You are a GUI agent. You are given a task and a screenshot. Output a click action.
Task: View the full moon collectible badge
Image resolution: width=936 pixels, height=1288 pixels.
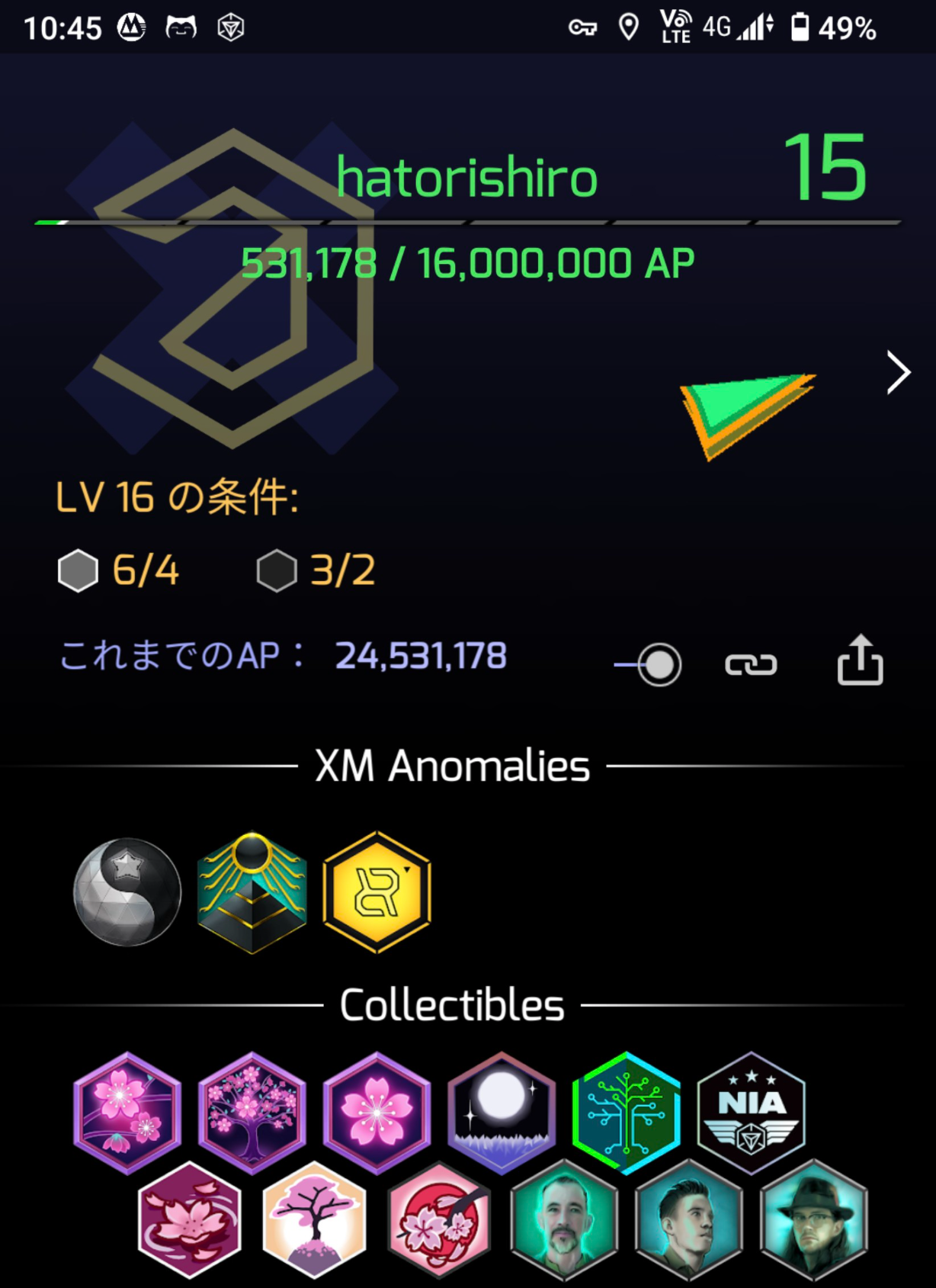pos(502,1112)
